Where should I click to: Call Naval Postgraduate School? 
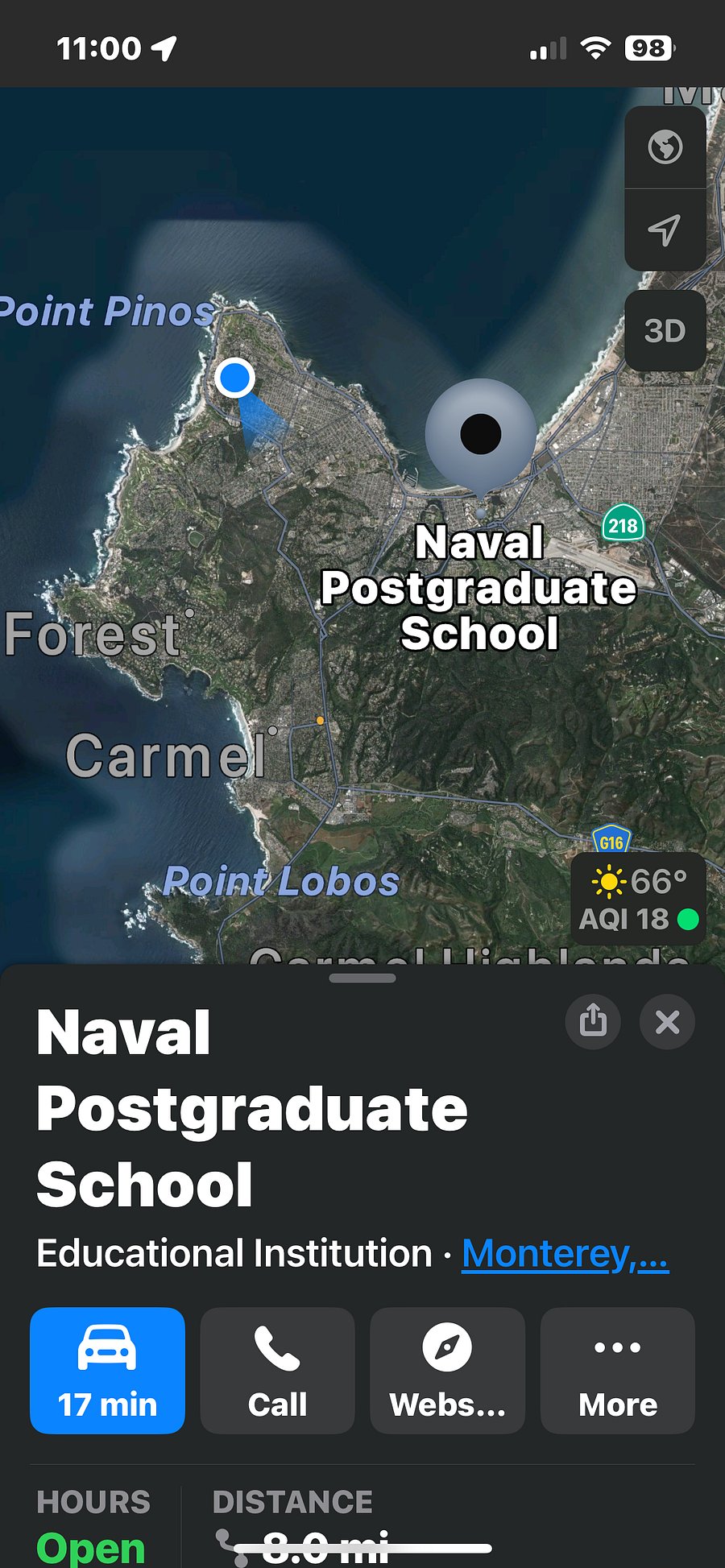click(x=277, y=1370)
